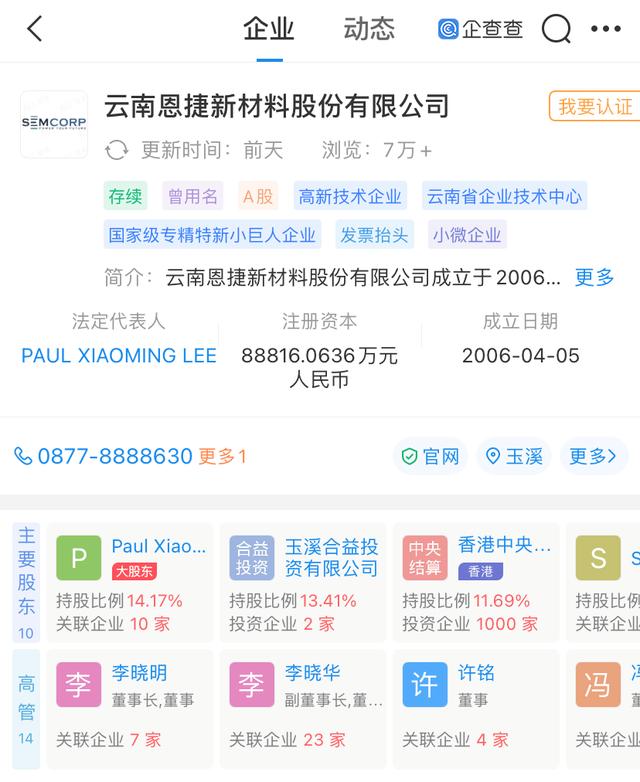
Task: Open the 高新技术企业 tag
Action: [x=349, y=196]
